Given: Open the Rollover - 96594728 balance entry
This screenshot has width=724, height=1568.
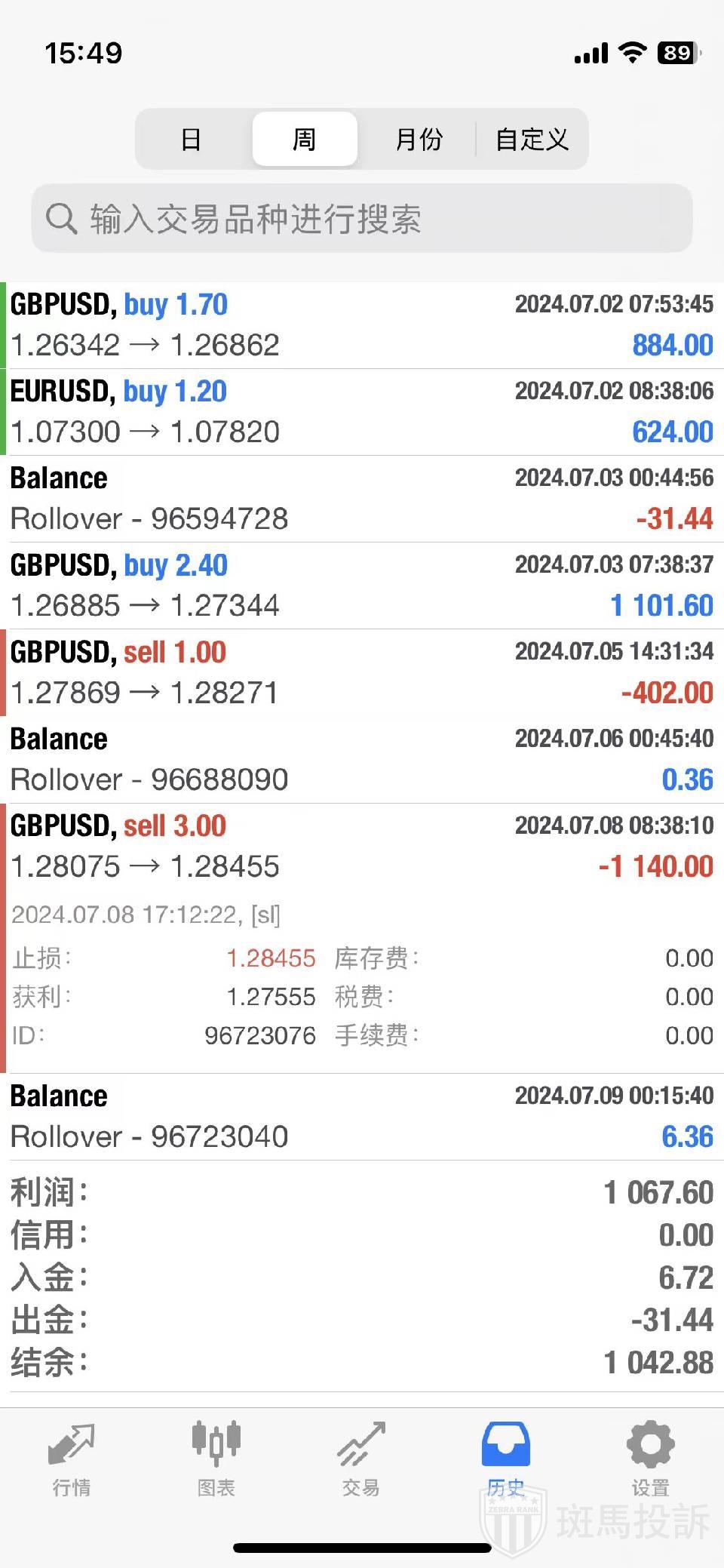Looking at the screenshot, I should point(362,499).
